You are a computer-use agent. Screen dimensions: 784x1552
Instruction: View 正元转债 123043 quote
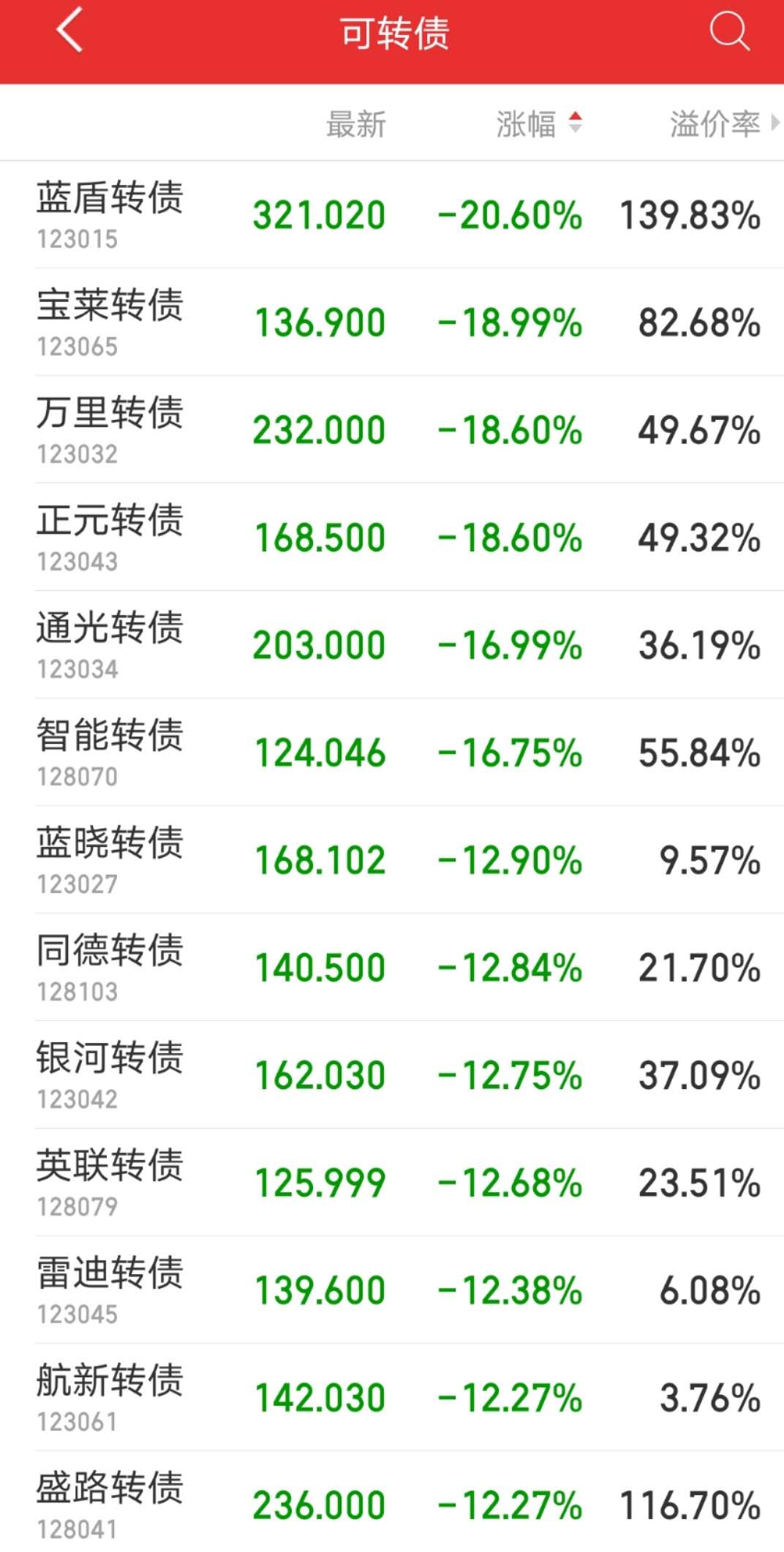click(x=392, y=538)
